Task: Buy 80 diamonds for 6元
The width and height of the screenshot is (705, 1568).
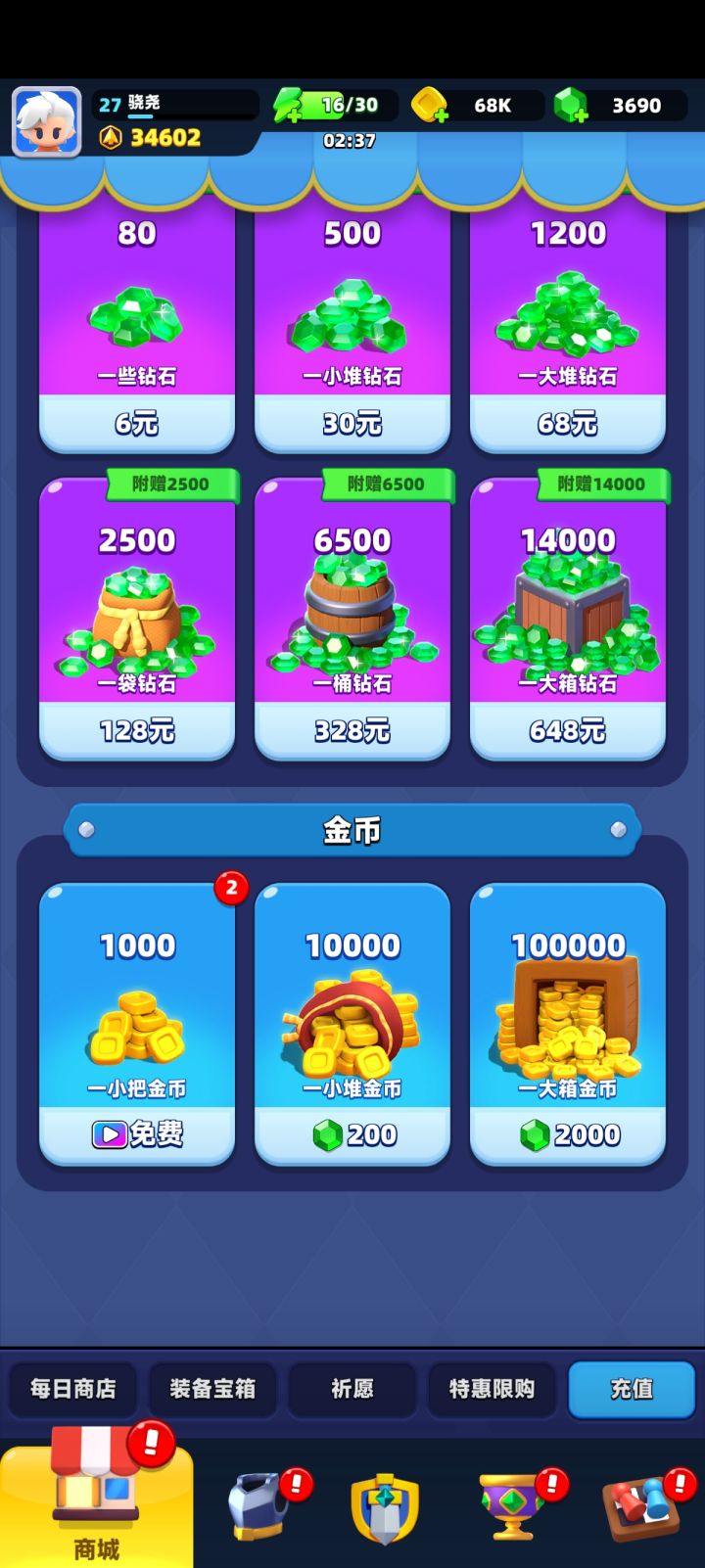Action: coord(137,425)
